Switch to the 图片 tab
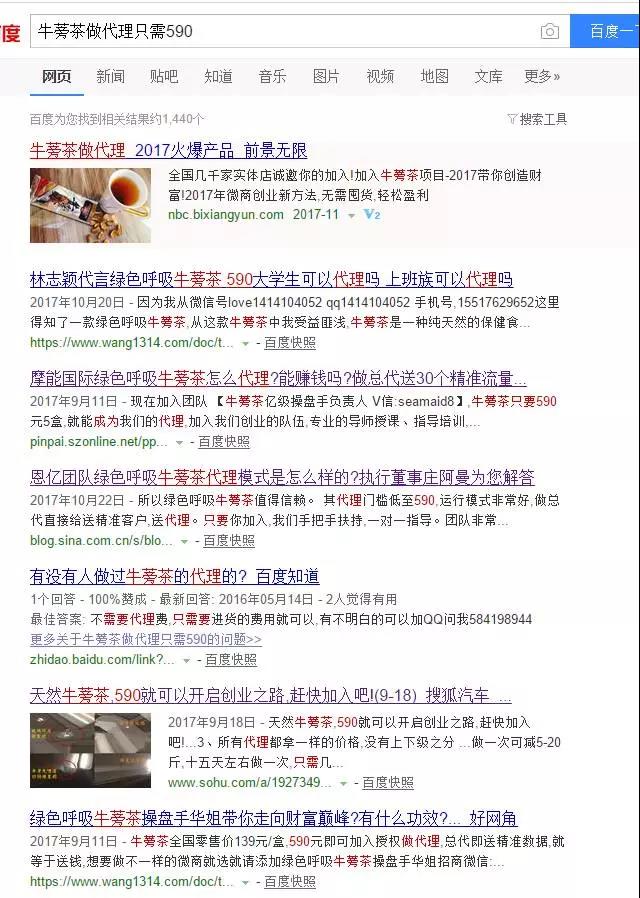The height and width of the screenshot is (898, 640). pyautogui.click(x=326, y=76)
